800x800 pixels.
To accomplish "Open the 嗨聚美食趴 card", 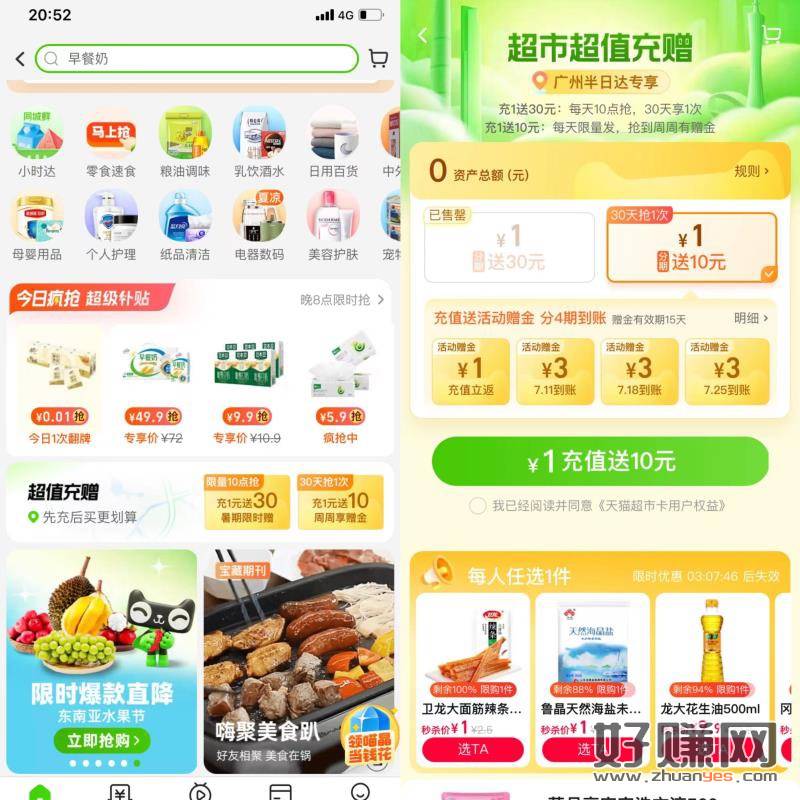I will tap(297, 661).
